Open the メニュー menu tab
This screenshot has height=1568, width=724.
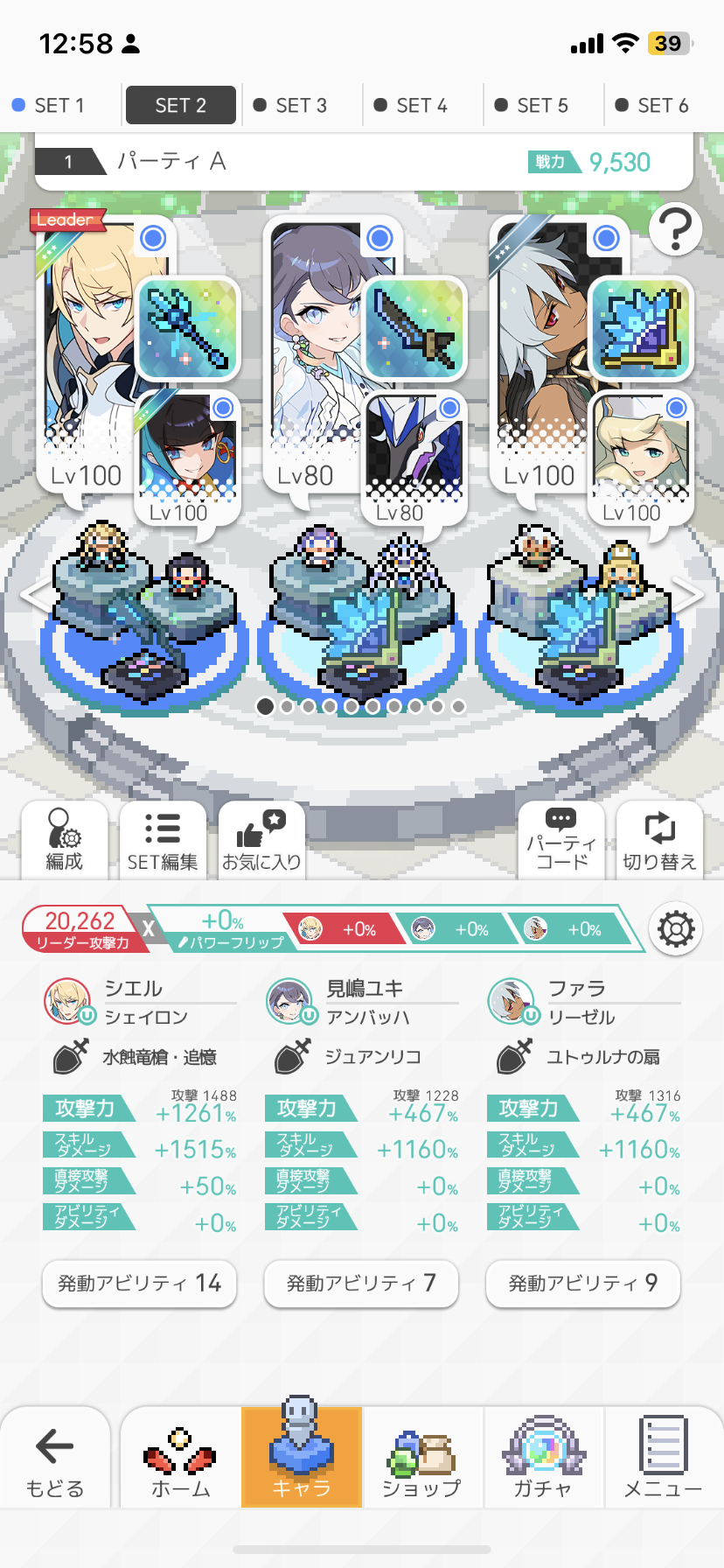tap(663, 1459)
